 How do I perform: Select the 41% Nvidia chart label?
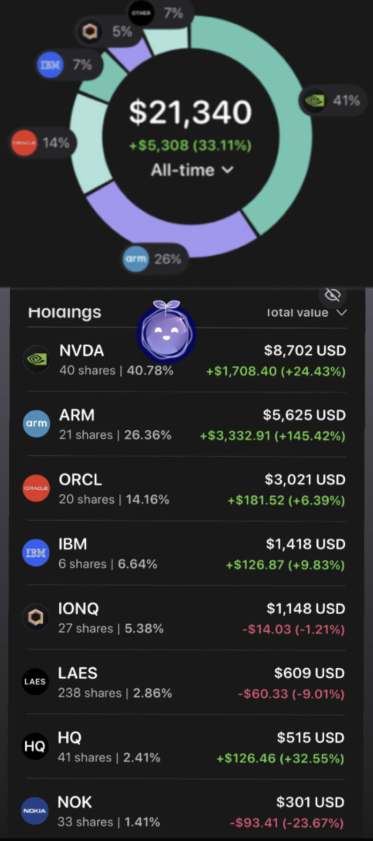[x=333, y=100]
